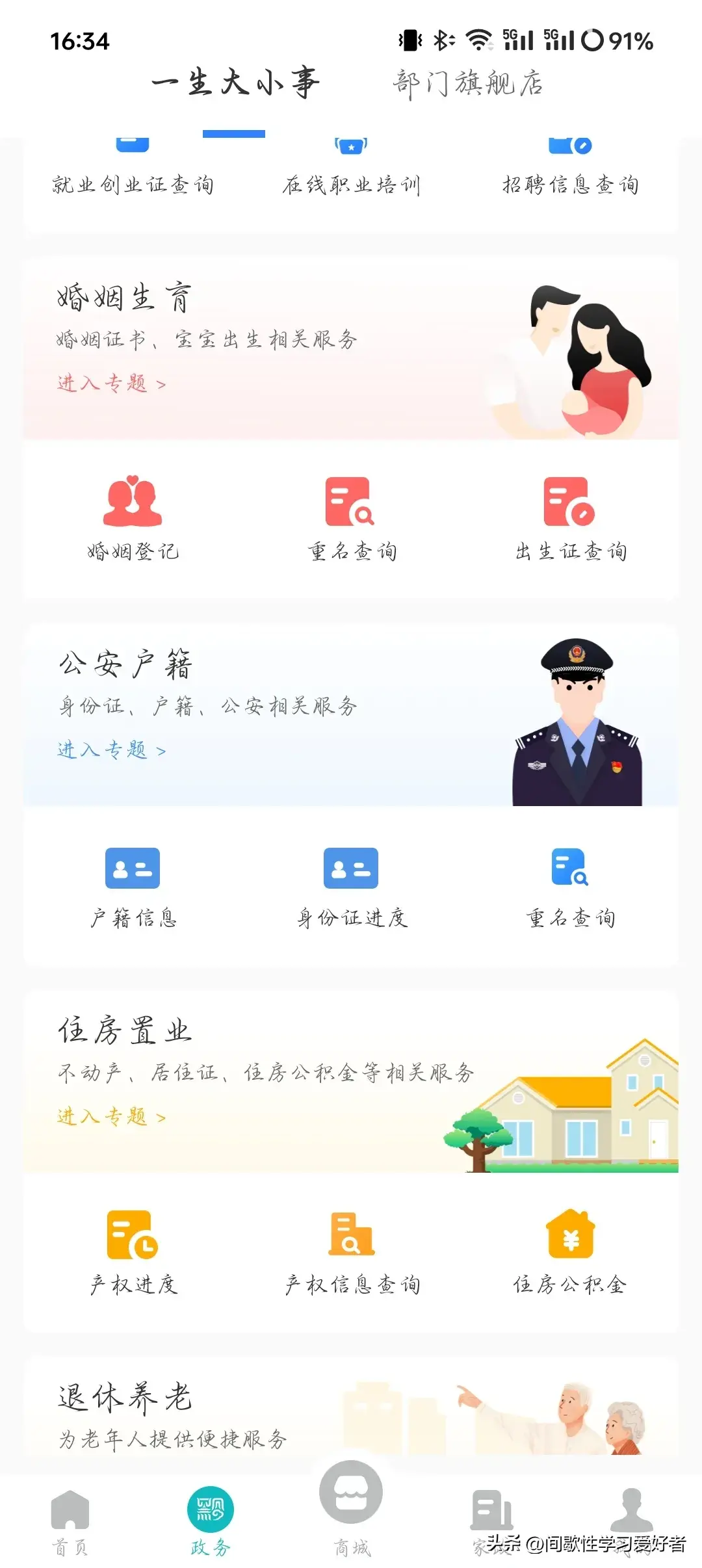Check 身份证进度

351,885
